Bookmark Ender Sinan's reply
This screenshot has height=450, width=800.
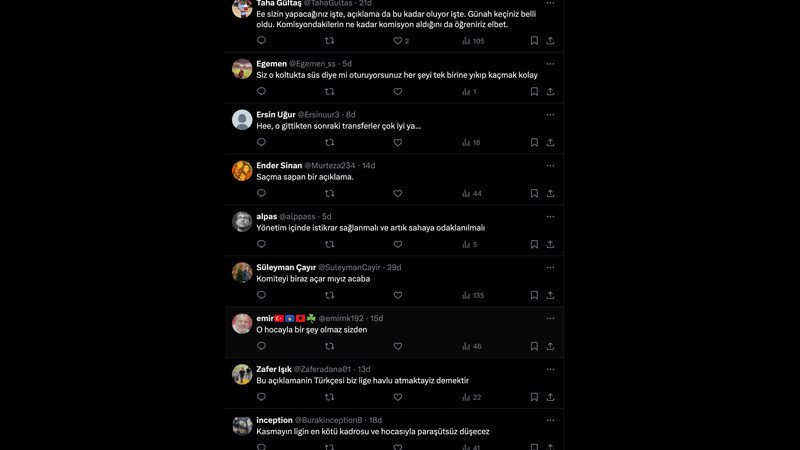click(x=534, y=194)
